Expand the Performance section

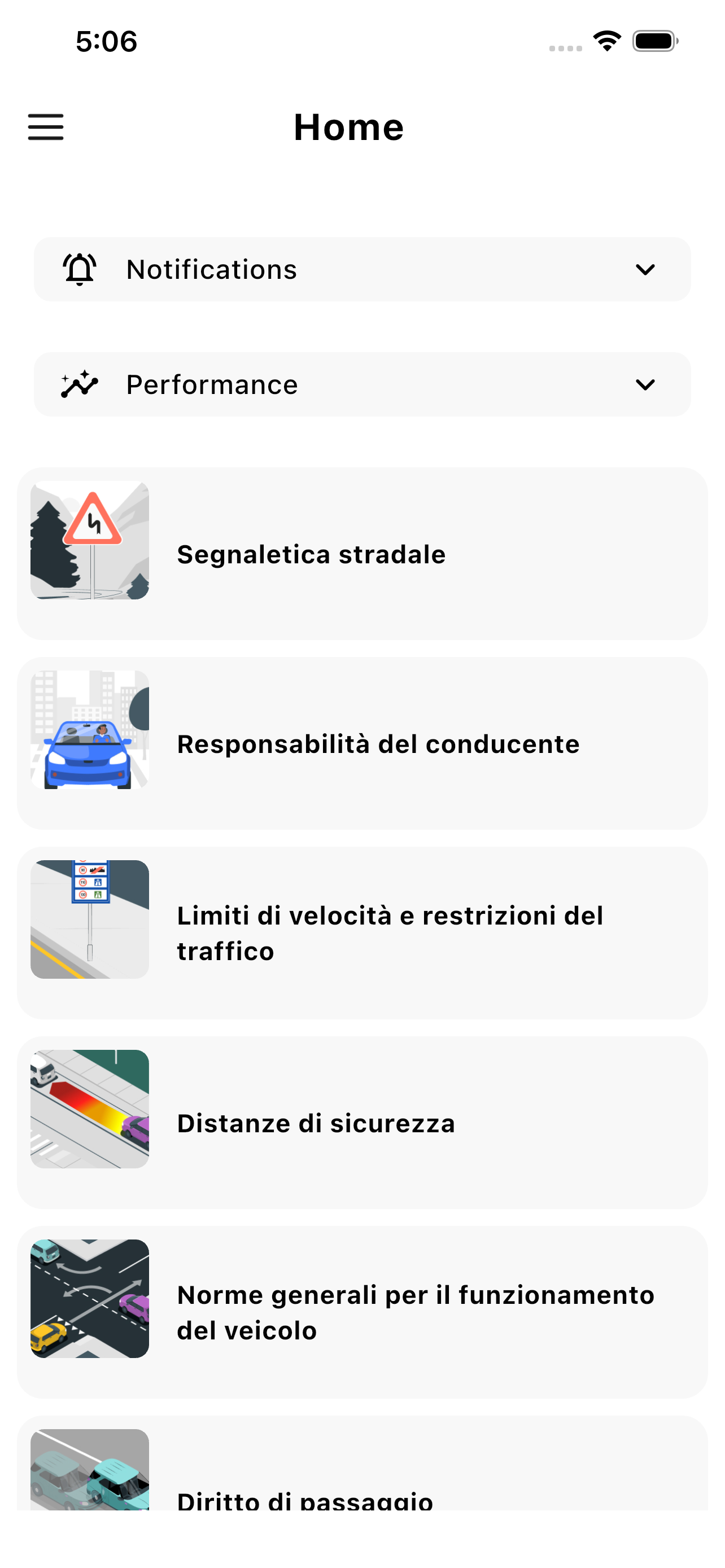point(362,384)
